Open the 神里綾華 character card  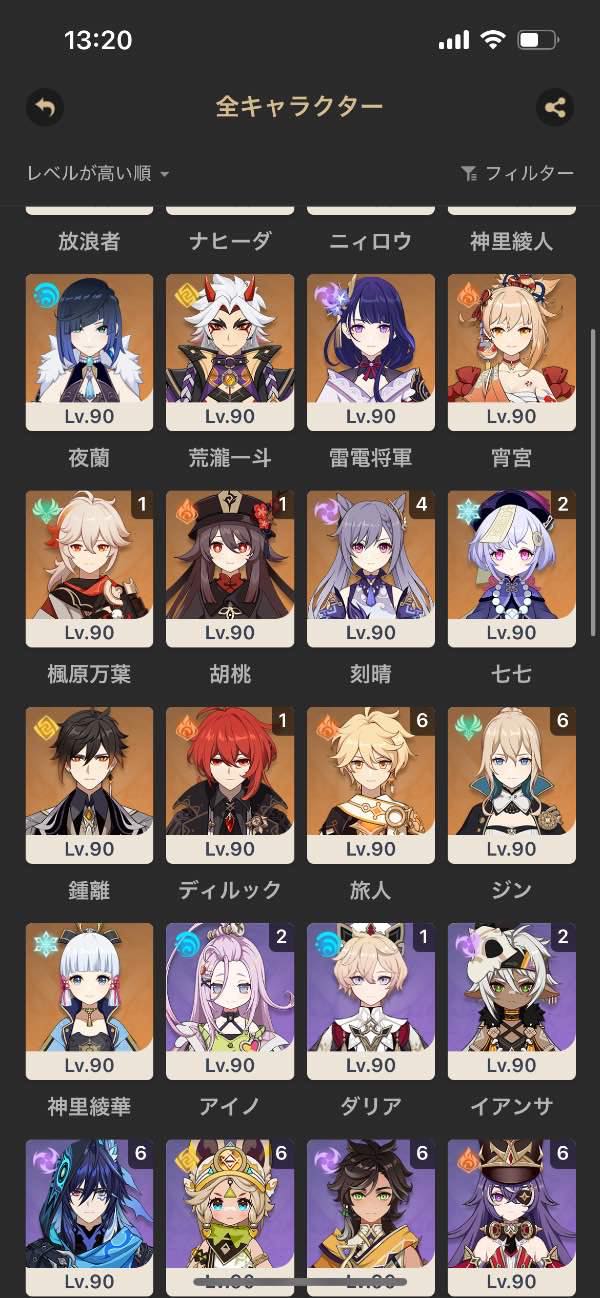pos(89,1001)
